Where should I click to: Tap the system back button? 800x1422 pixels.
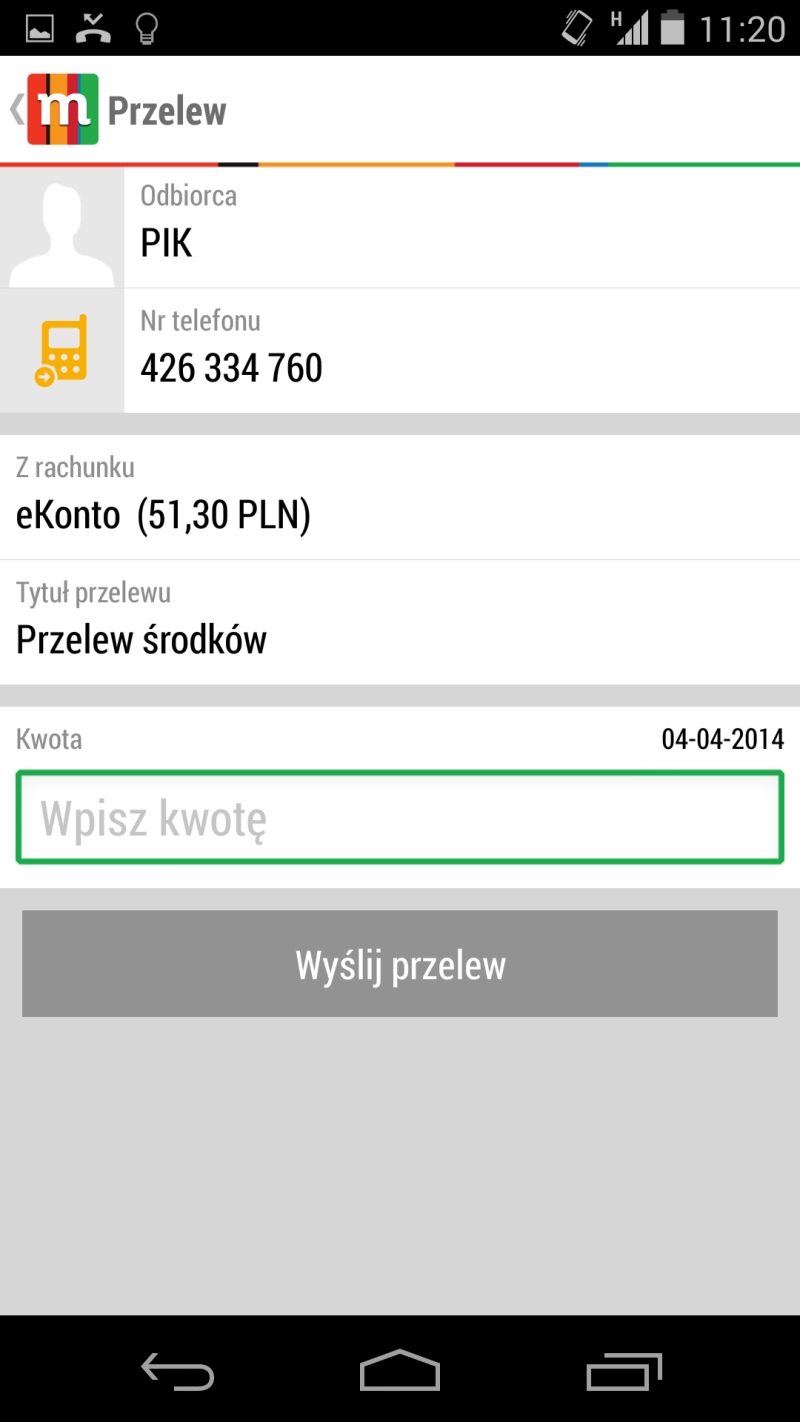[x=178, y=1370]
